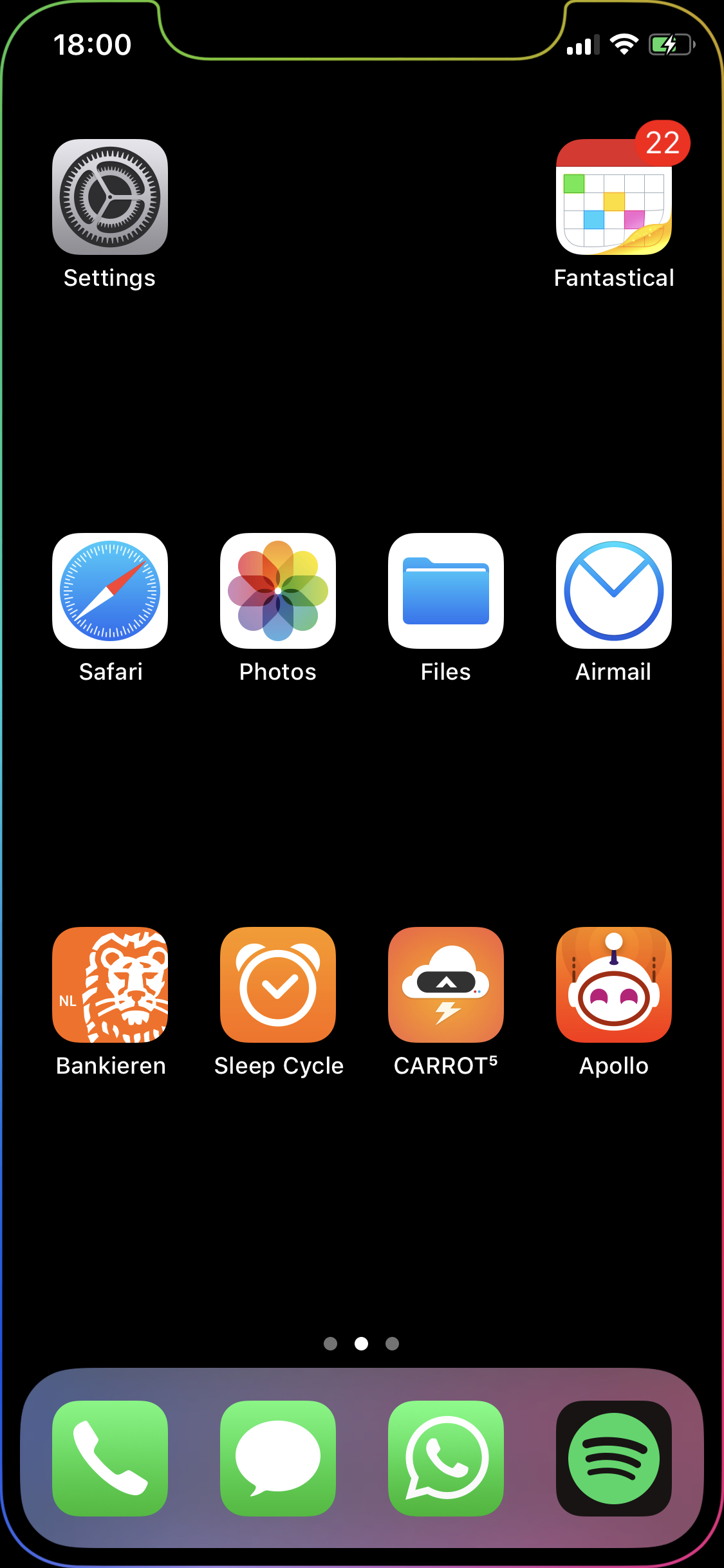Tap the clock showing 18:00

pyautogui.click(x=92, y=44)
